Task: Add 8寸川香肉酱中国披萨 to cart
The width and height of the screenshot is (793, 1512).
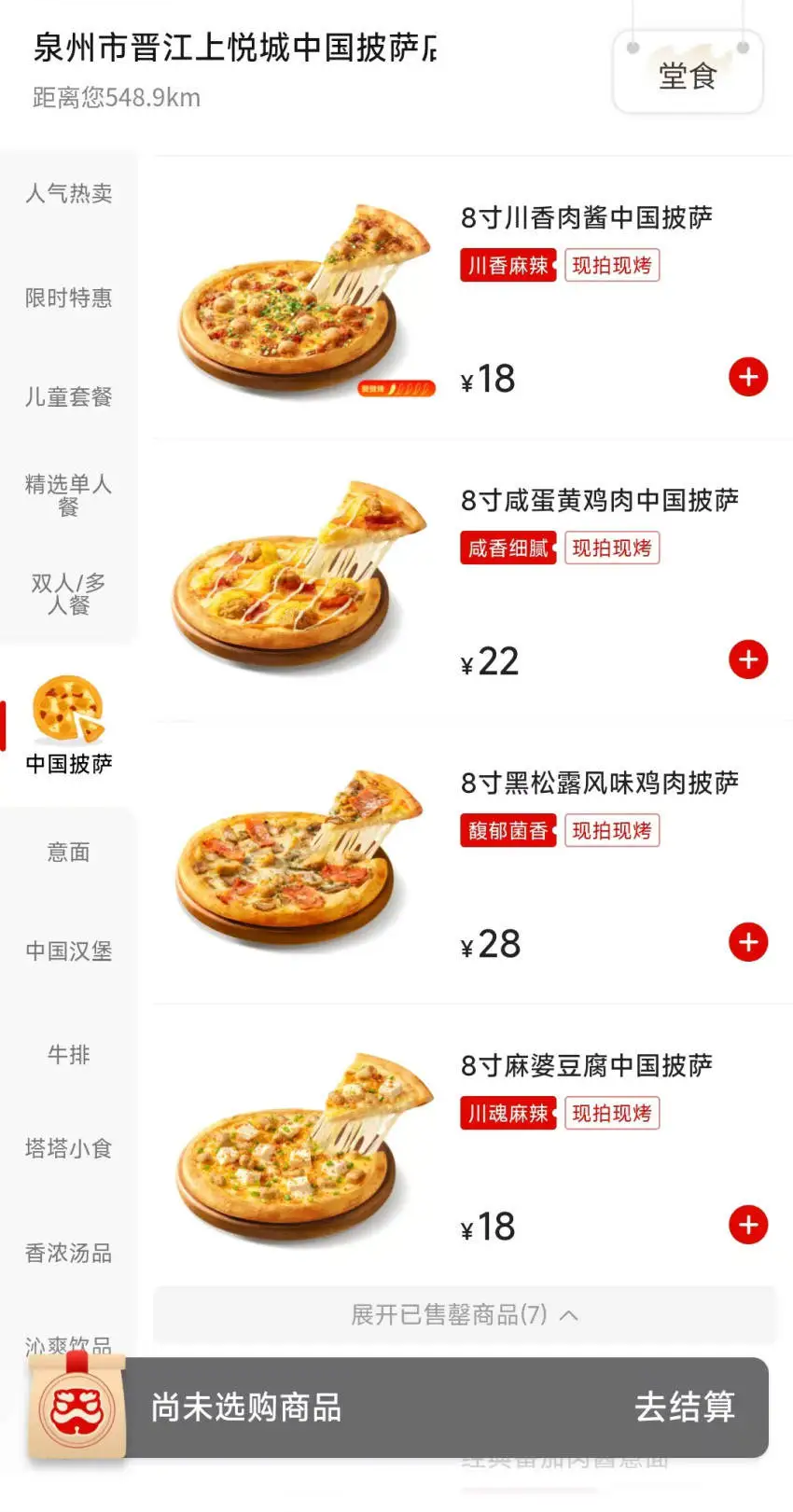Action: pos(747,377)
